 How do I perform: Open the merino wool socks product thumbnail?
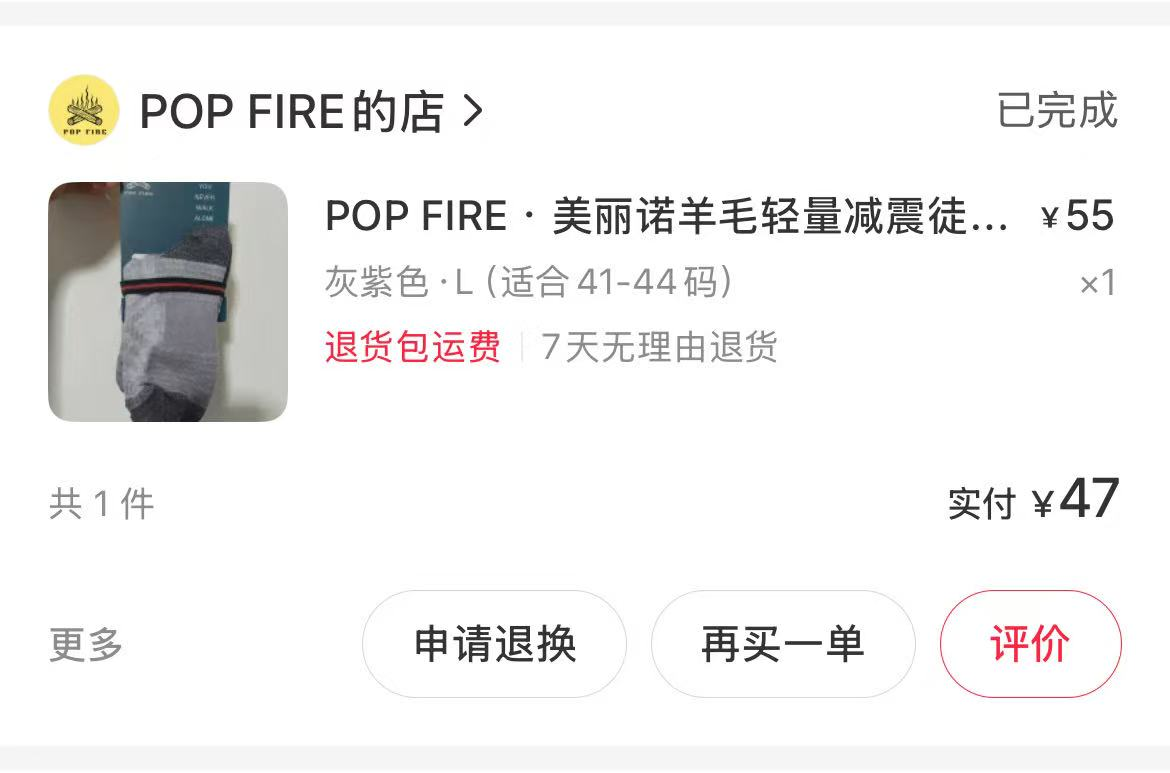click(168, 301)
